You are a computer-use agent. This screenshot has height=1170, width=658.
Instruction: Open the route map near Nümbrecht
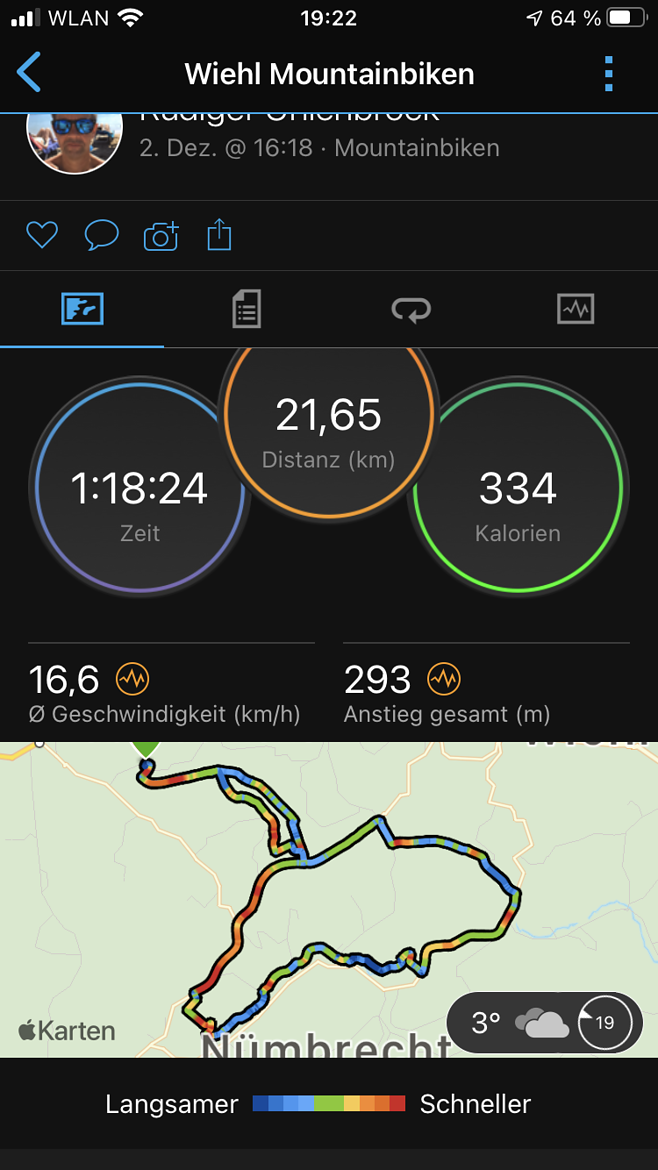click(x=329, y=899)
